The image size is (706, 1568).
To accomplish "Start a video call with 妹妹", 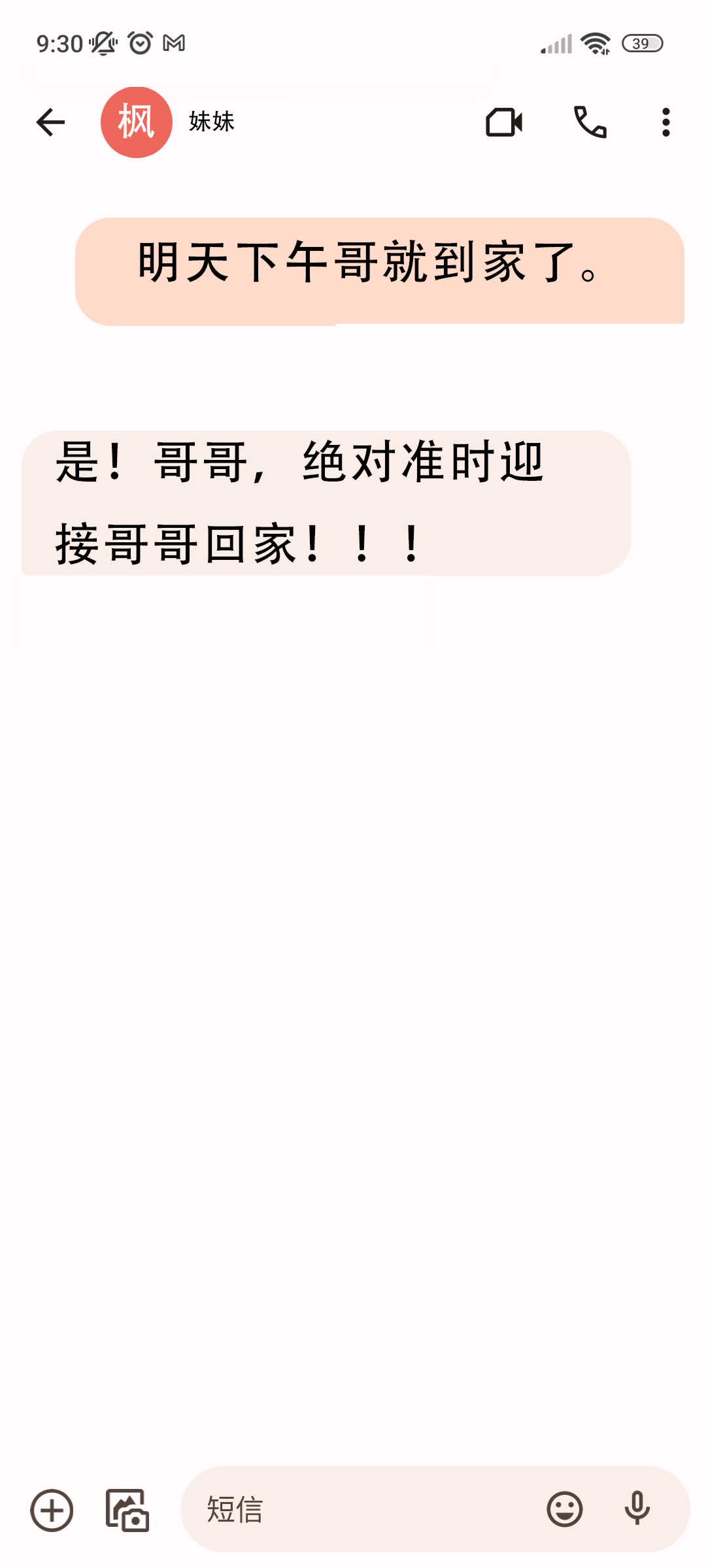I will point(504,122).
